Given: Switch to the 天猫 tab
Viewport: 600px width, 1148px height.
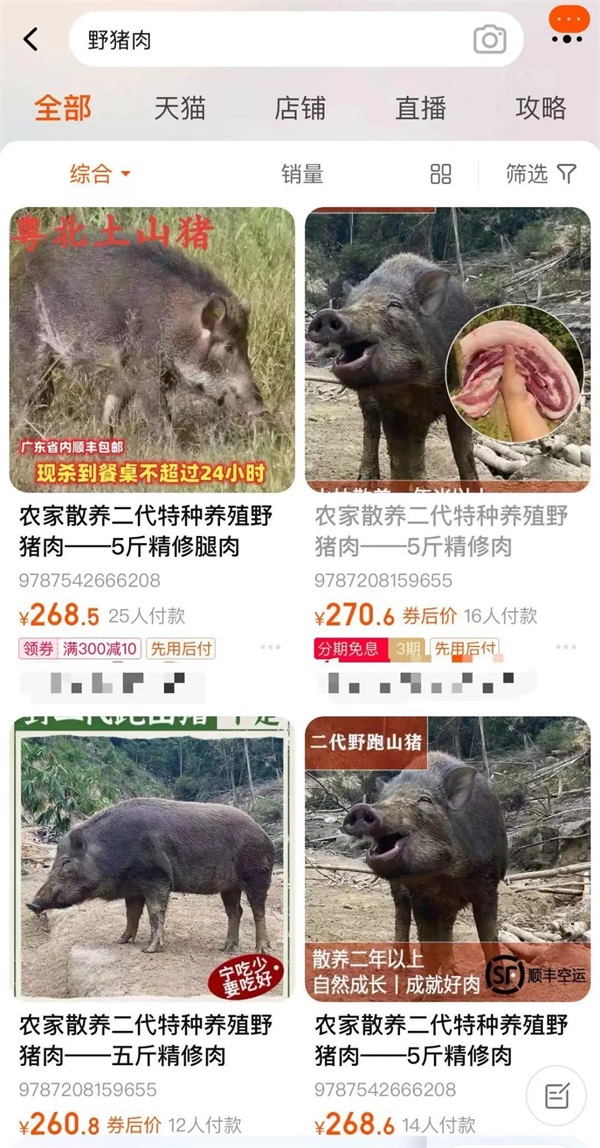Looking at the screenshot, I should pos(180,108).
